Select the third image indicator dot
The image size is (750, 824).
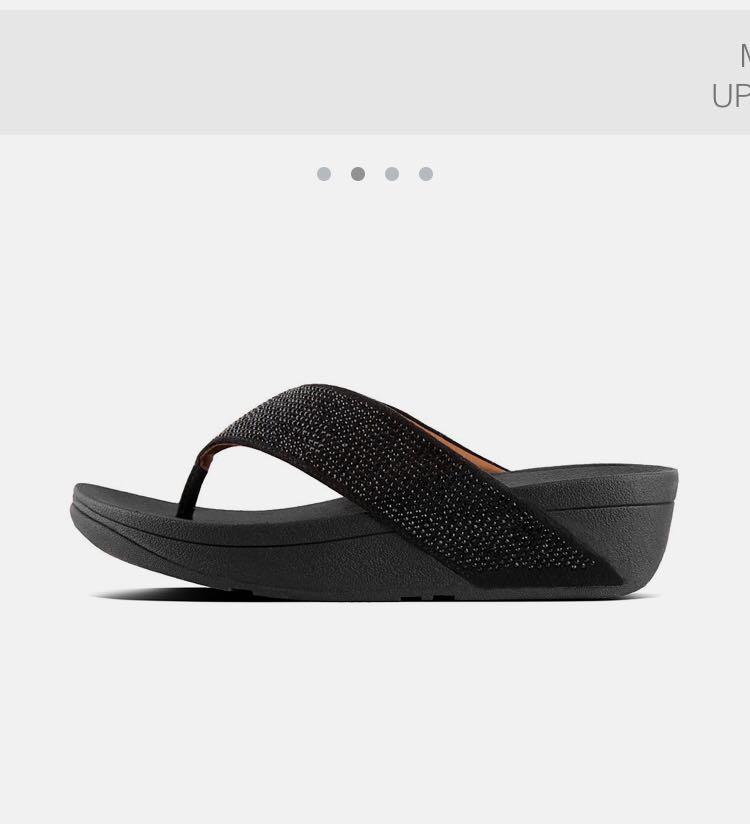click(392, 174)
